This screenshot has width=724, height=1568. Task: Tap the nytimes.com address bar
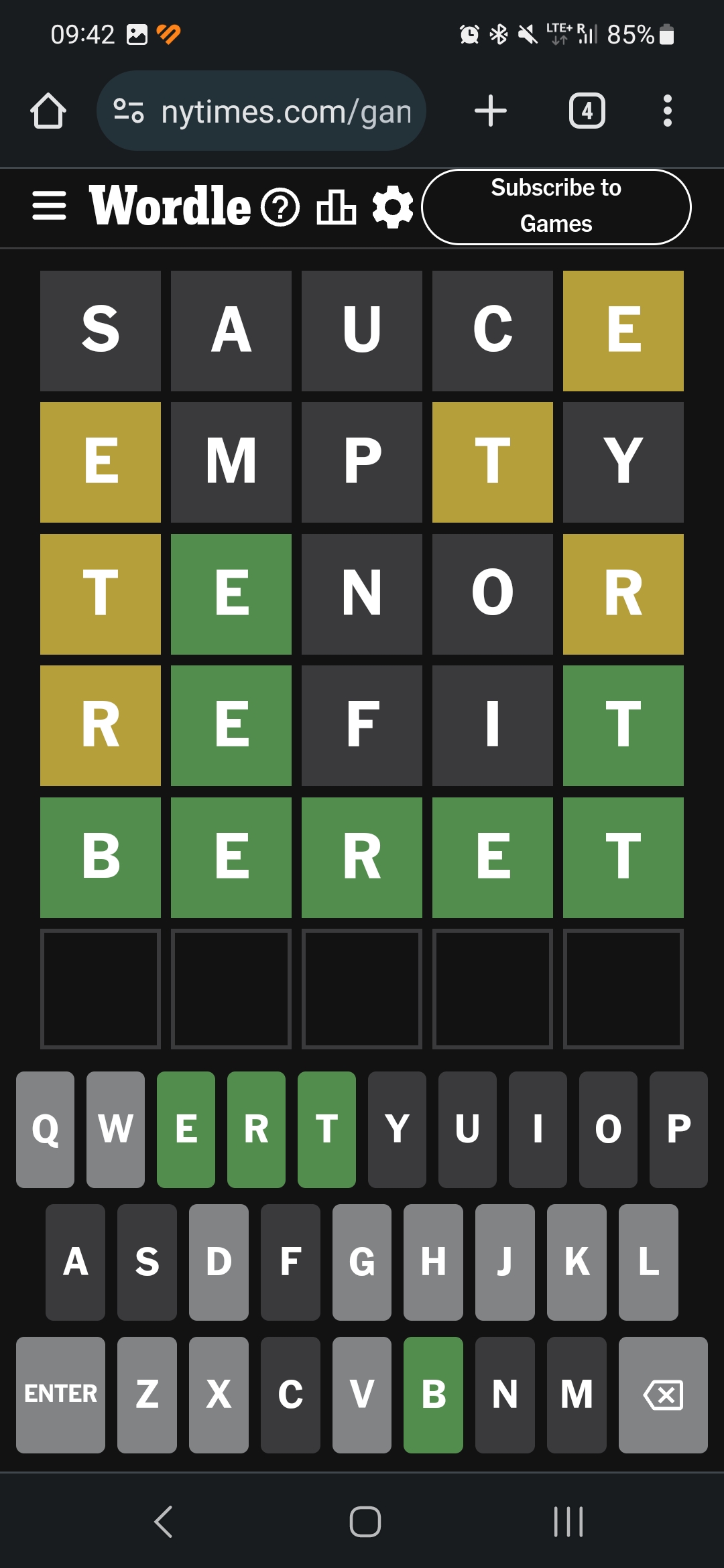(x=261, y=111)
